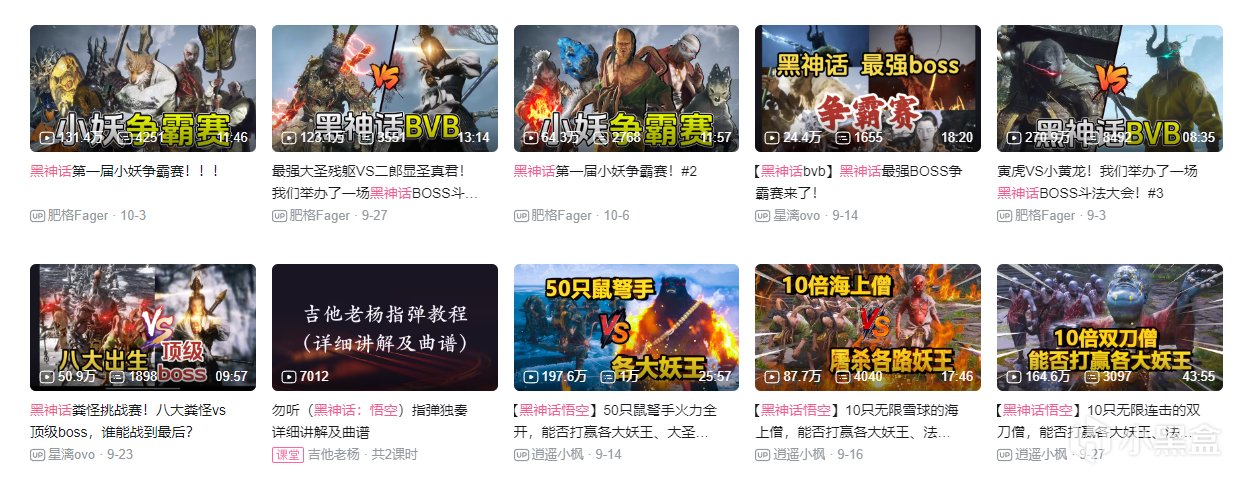Visit uploader 星漓ovo under the 9-14 video

[x=797, y=215]
